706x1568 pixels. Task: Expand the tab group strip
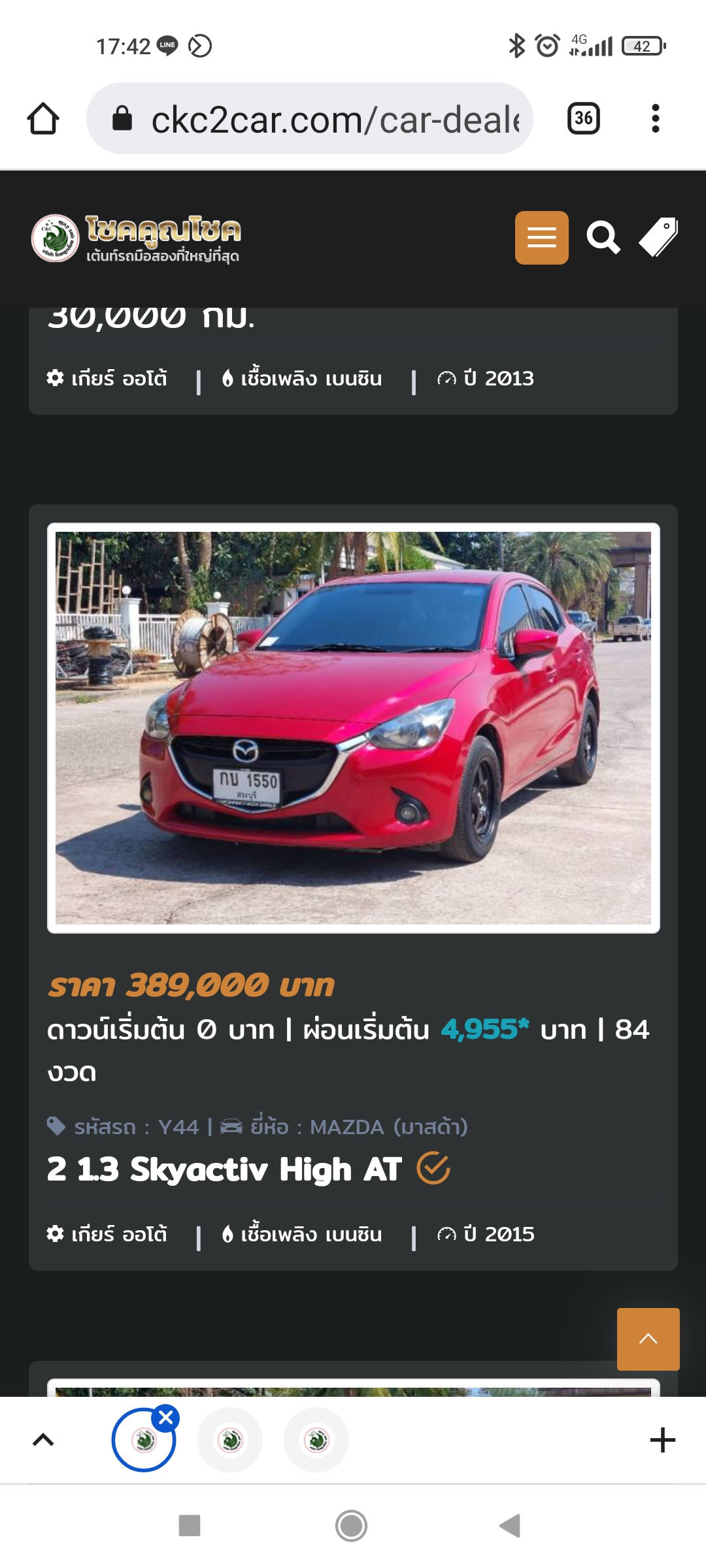tap(43, 1440)
